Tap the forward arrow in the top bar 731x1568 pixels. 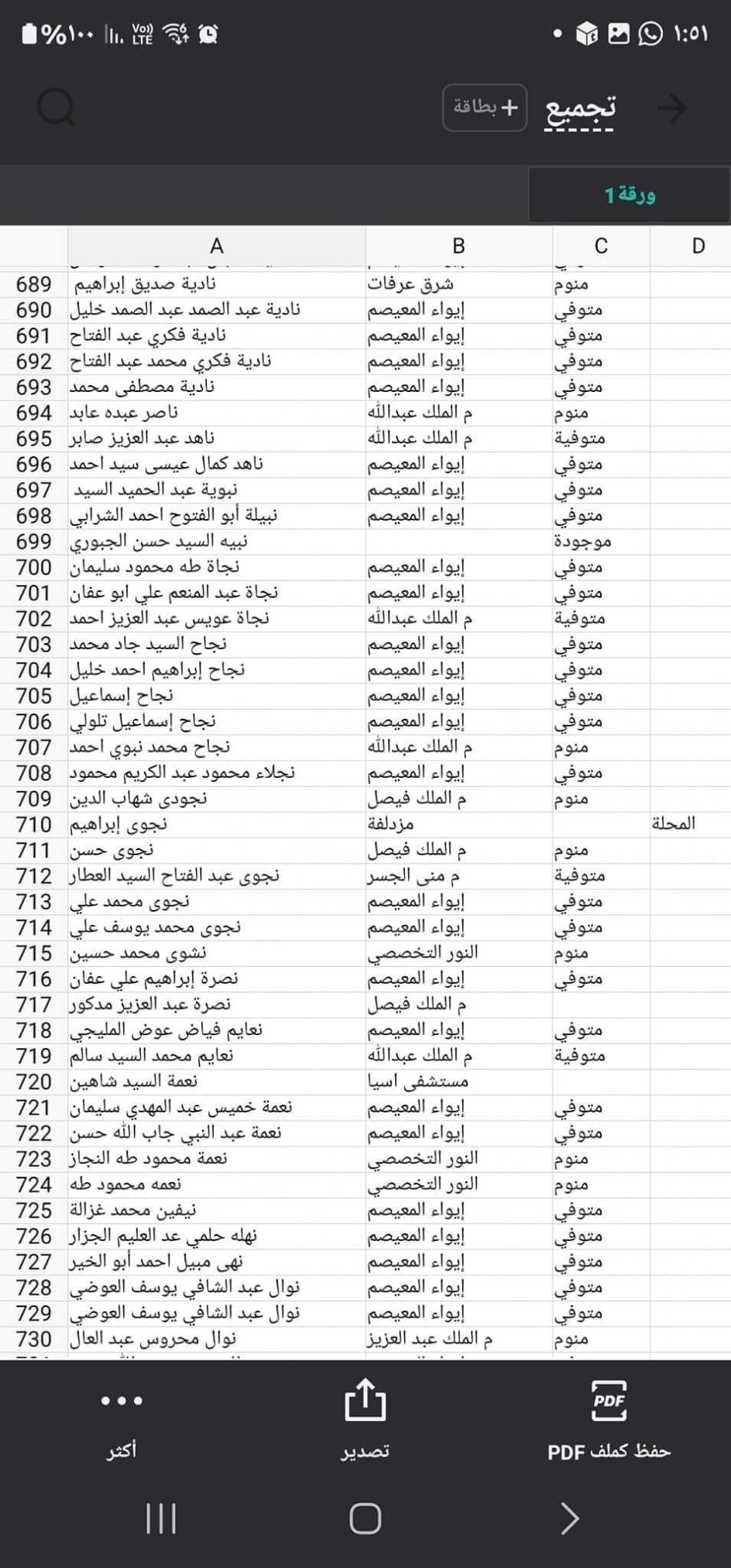[x=671, y=108]
